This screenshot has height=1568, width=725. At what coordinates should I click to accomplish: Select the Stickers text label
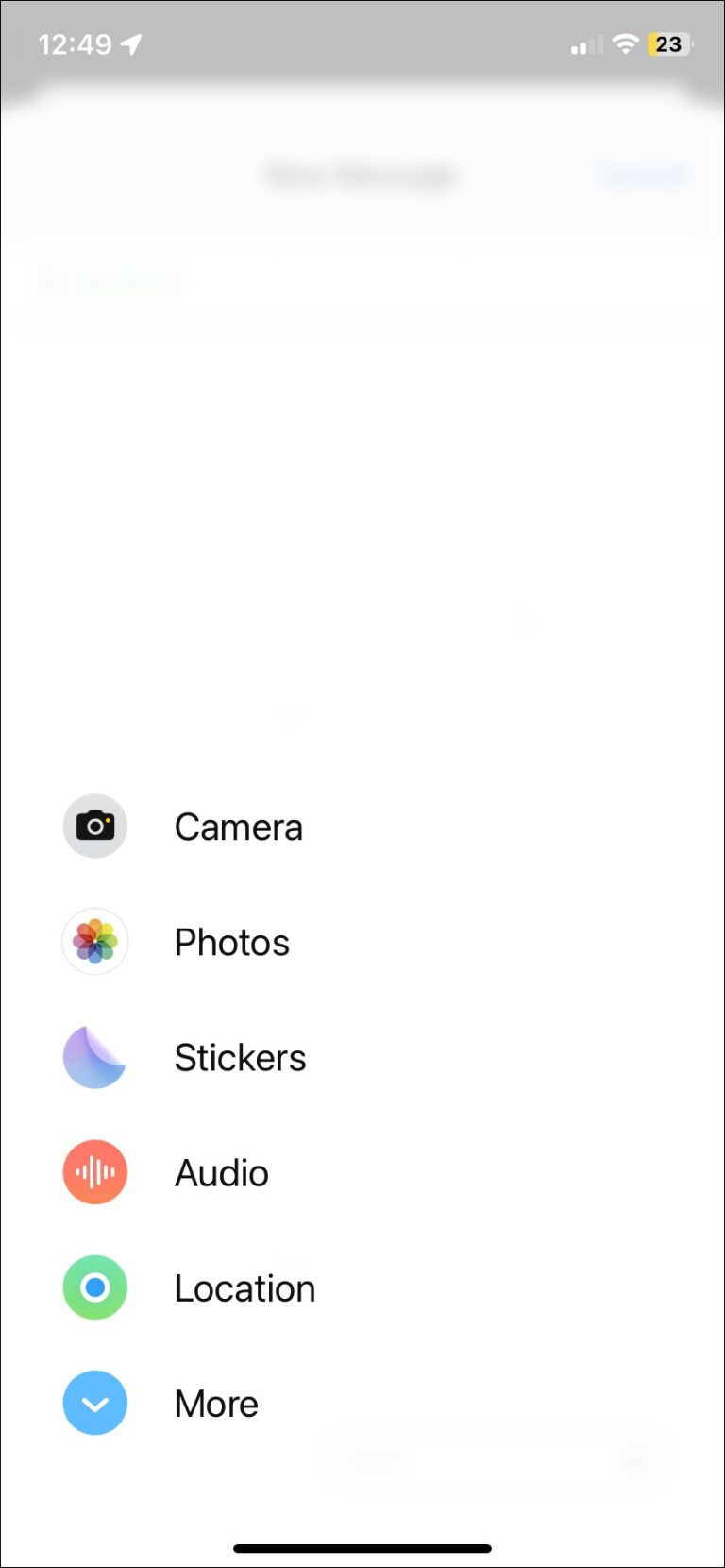click(x=240, y=1056)
